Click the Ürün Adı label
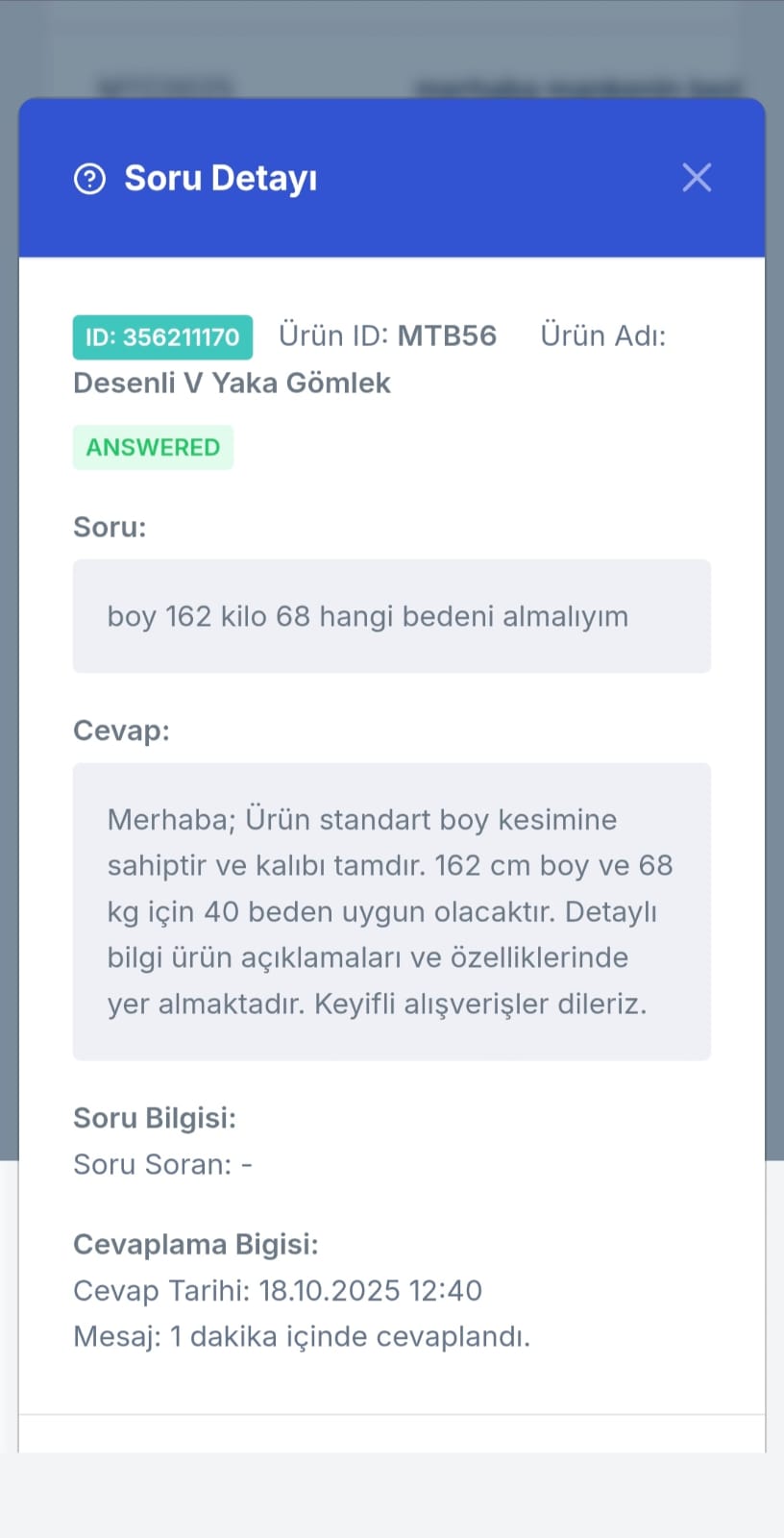The width and height of the screenshot is (784, 1538). click(602, 335)
